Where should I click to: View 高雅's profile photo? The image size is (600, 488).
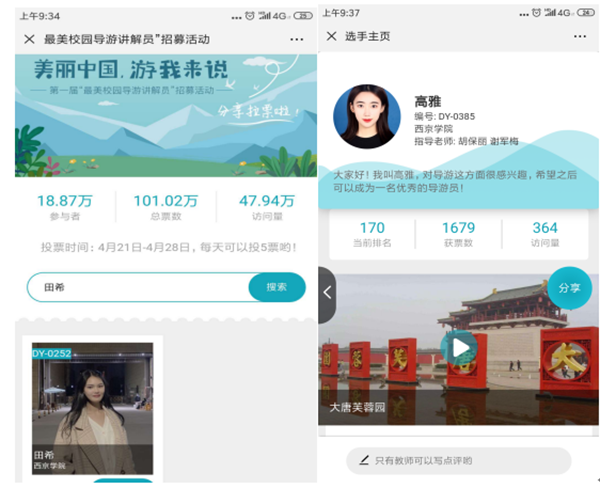pos(366,118)
